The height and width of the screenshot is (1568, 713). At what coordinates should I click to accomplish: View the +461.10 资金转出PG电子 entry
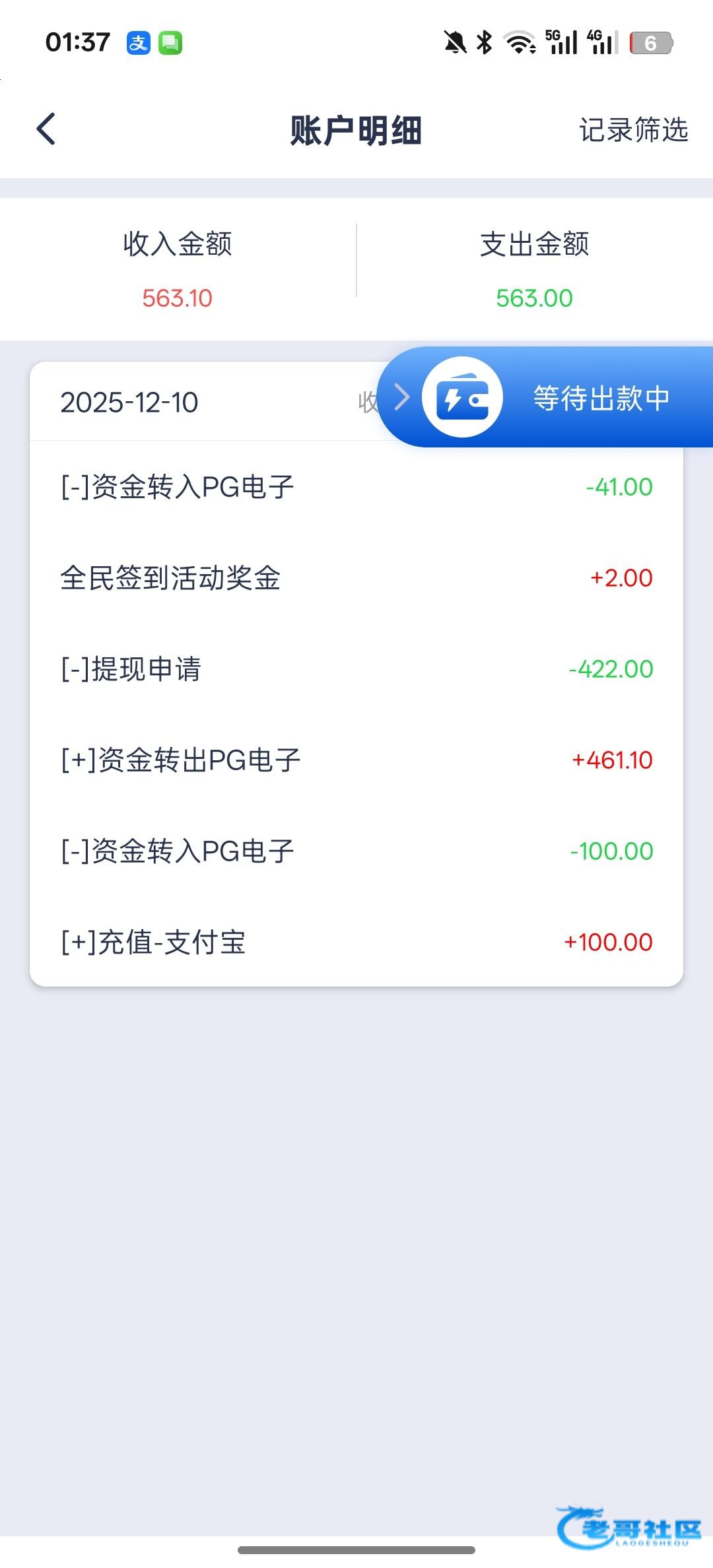click(356, 760)
